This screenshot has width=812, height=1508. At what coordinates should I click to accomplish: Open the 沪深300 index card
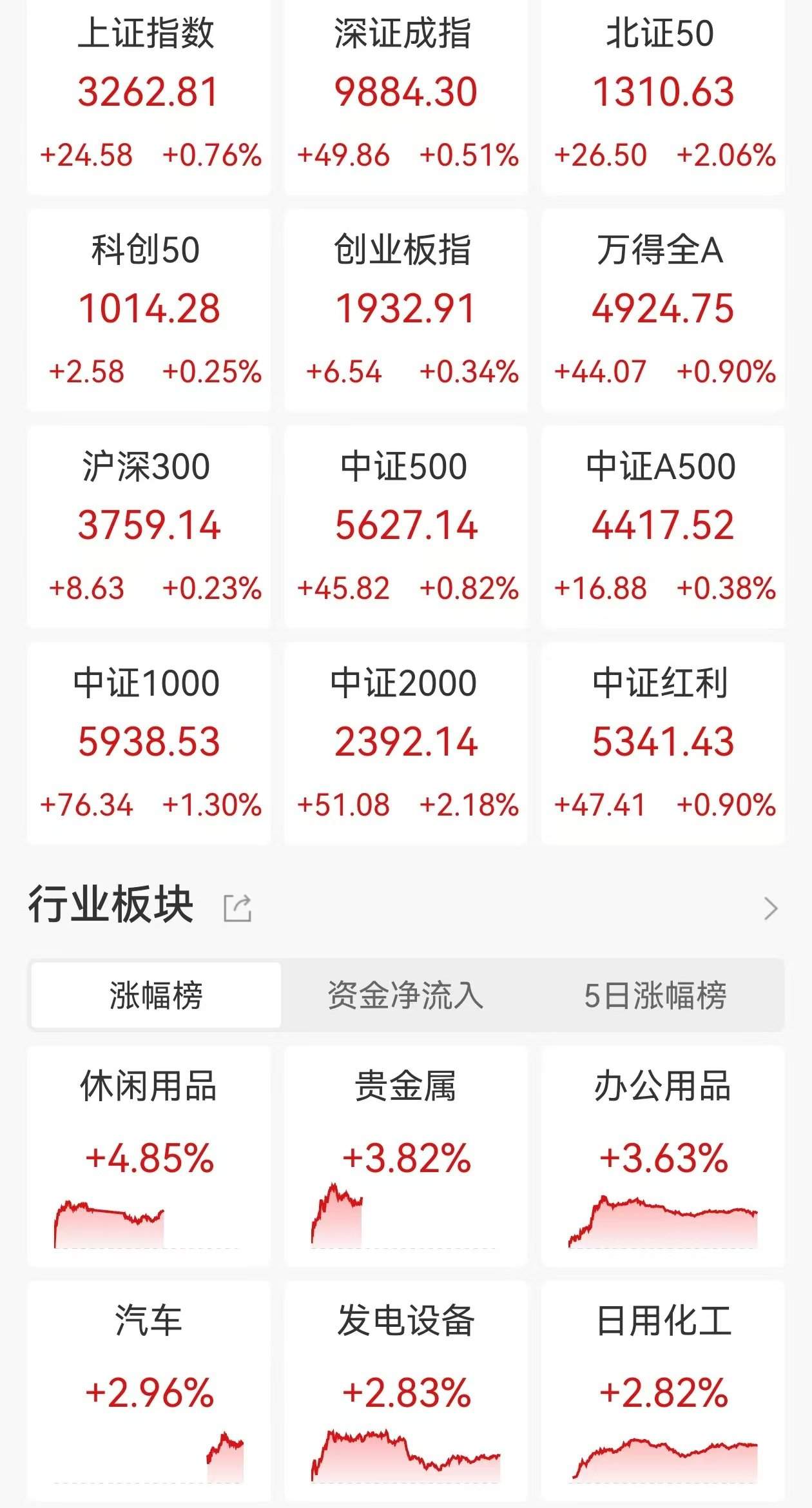click(x=149, y=526)
